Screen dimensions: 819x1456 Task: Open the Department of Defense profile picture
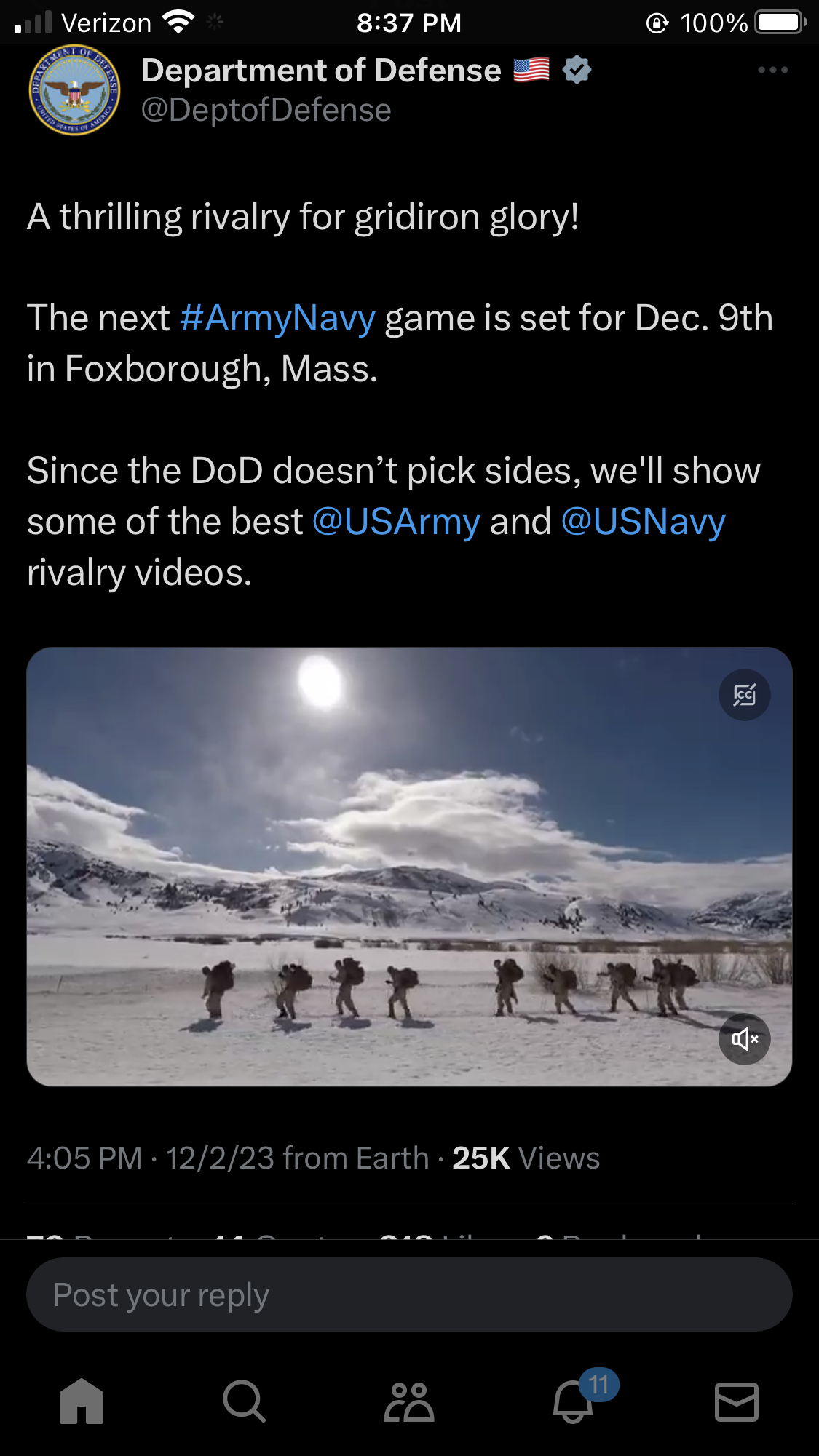tap(74, 91)
